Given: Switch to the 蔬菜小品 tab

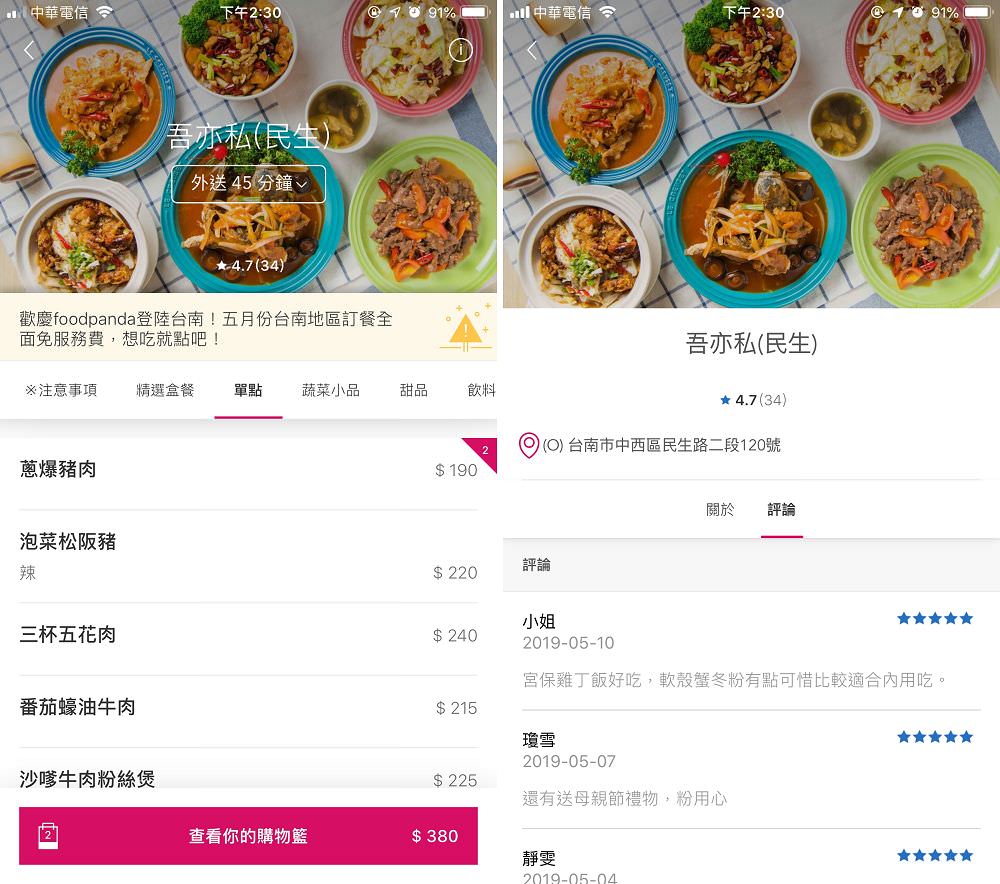Looking at the screenshot, I should (331, 390).
